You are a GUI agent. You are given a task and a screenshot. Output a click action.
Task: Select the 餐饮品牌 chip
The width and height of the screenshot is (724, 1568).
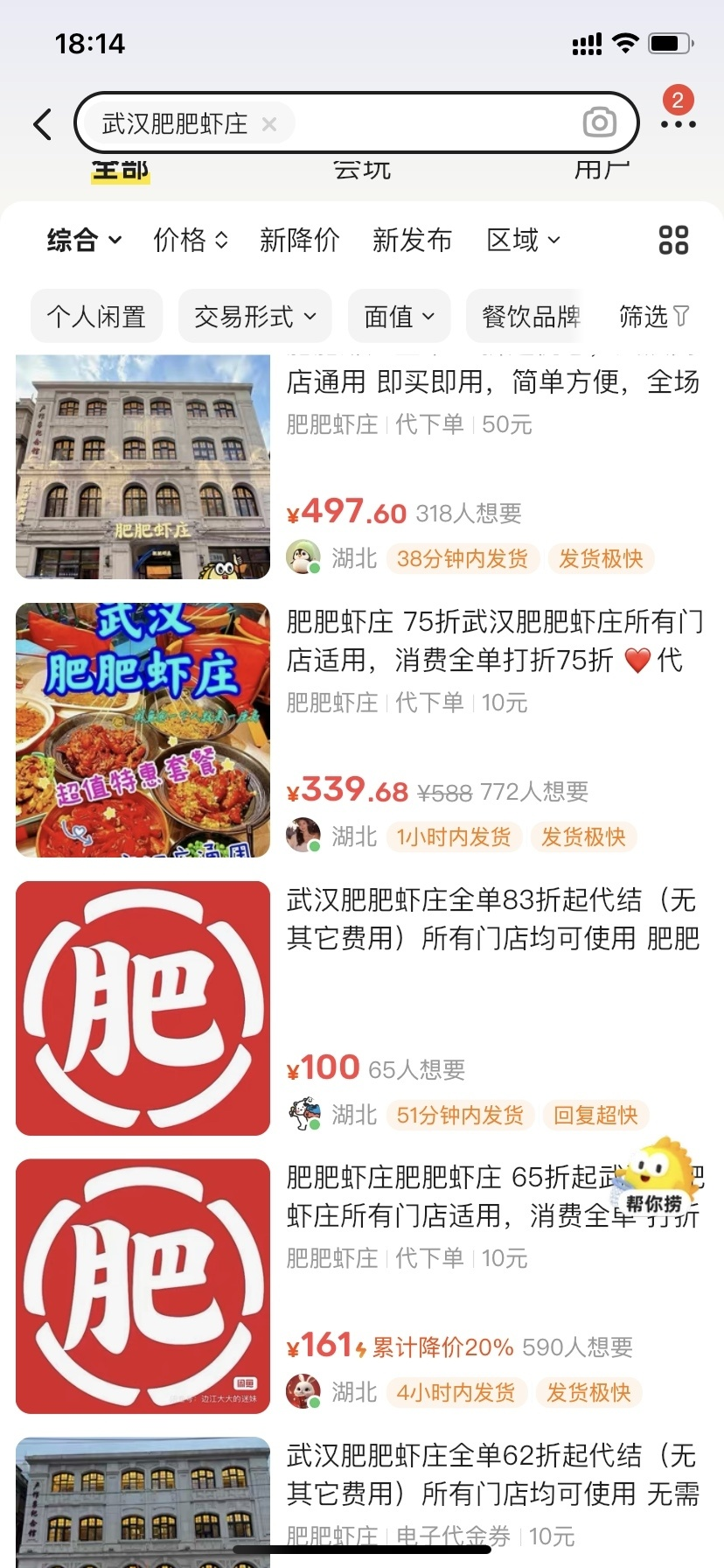click(x=530, y=316)
